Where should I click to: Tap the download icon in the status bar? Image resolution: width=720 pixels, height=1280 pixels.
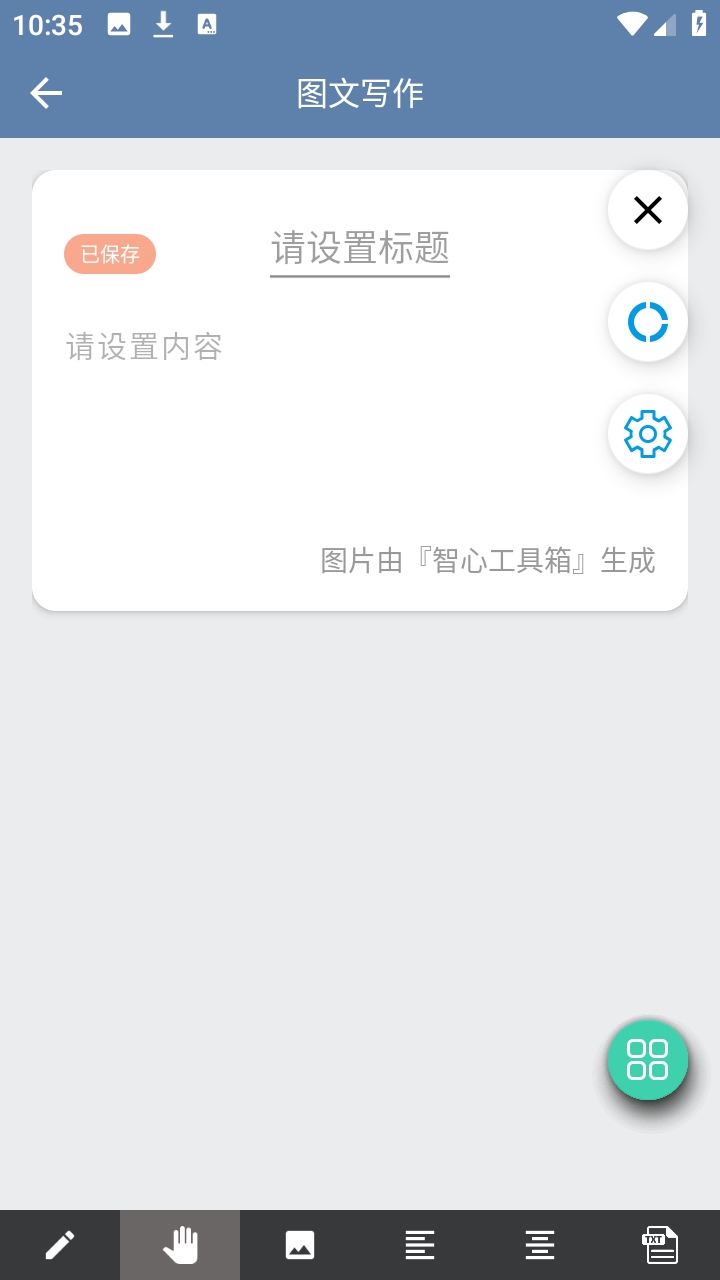pos(162,24)
